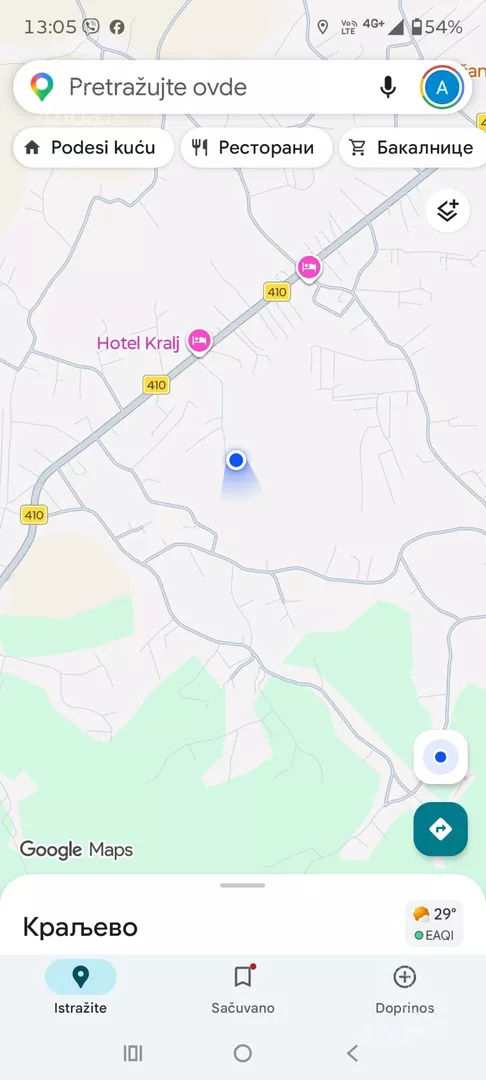Open the map layers button
The height and width of the screenshot is (1080, 486).
tap(447, 210)
